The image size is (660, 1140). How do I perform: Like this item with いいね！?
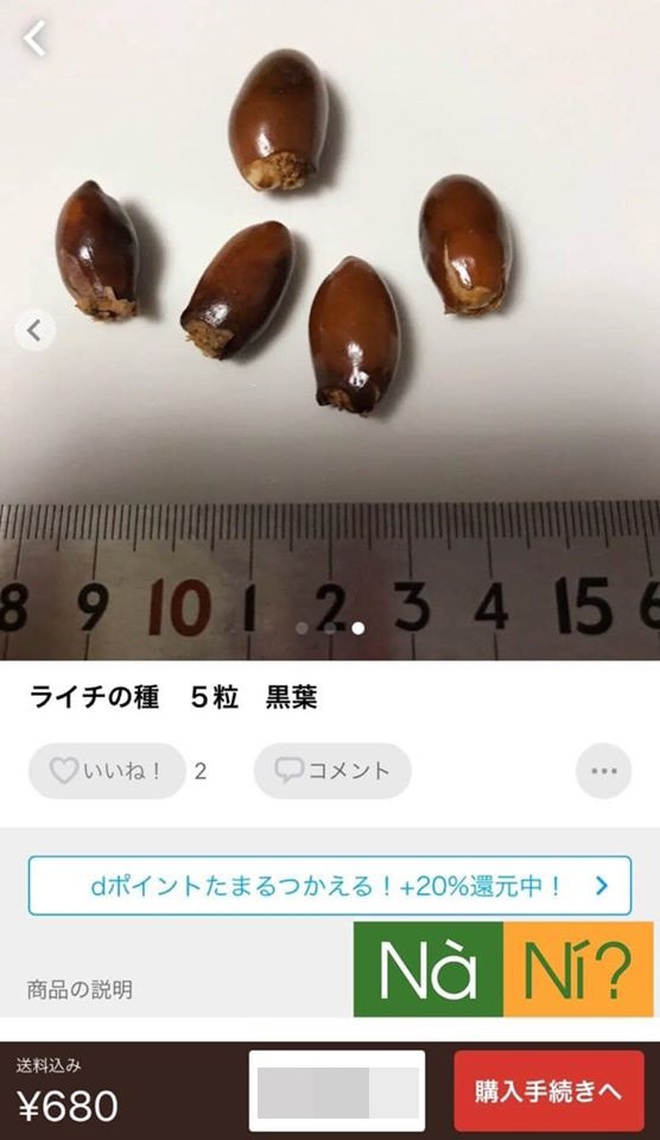click(x=106, y=771)
